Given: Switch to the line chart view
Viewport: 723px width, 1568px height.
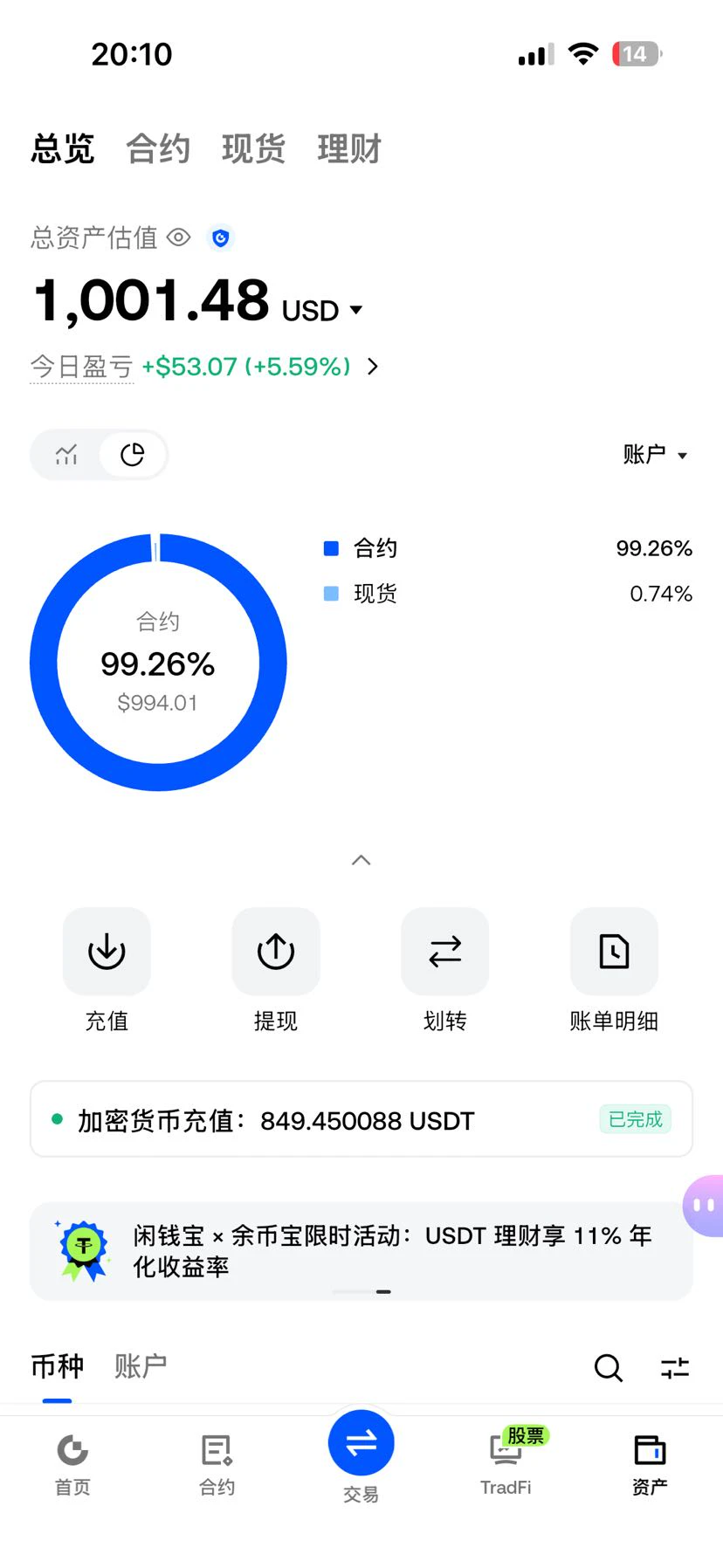Looking at the screenshot, I should 66,455.
